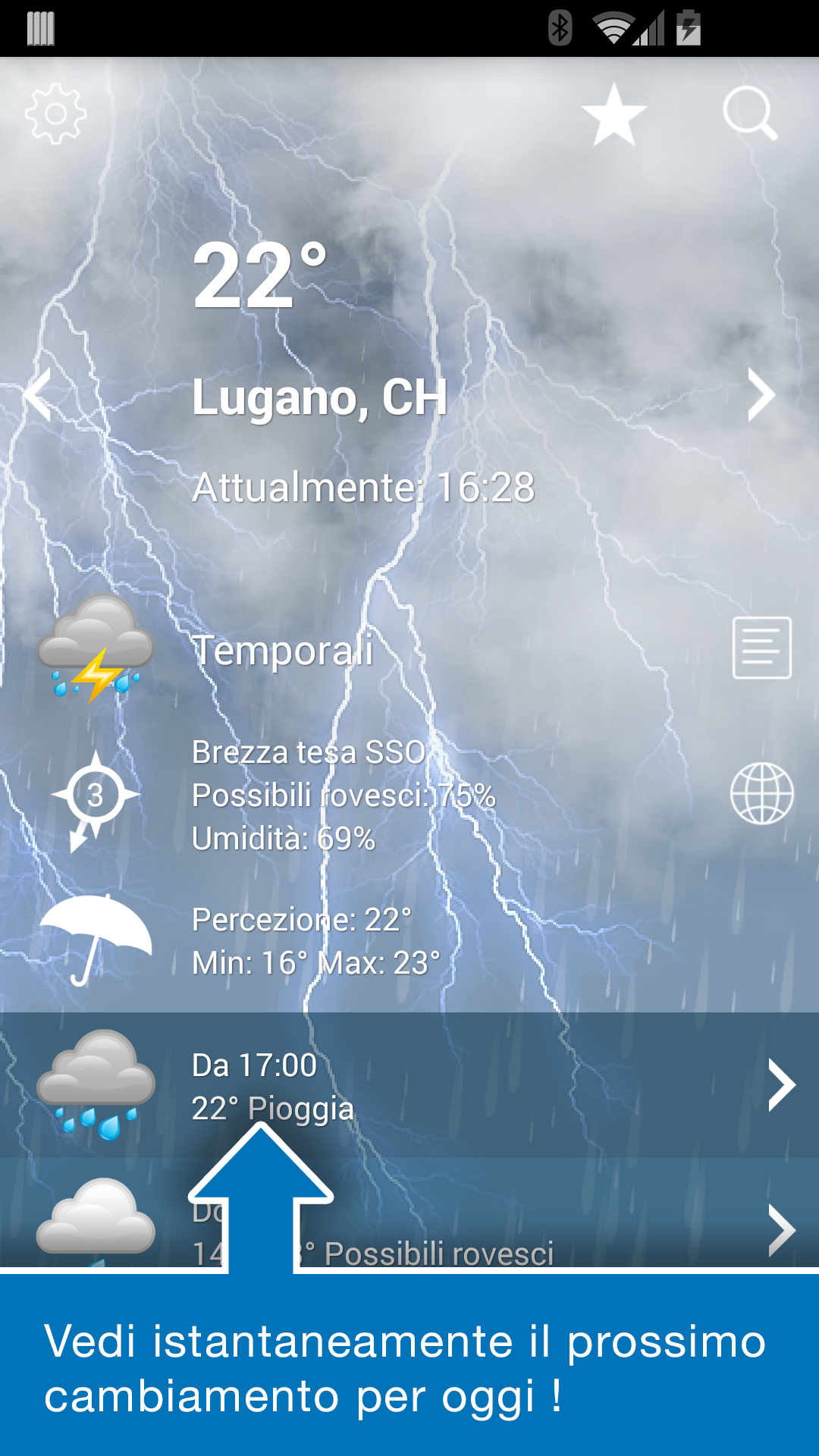The height and width of the screenshot is (1456, 819).
Task: Go to the previous location arrow
Action: tap(38, 394)
